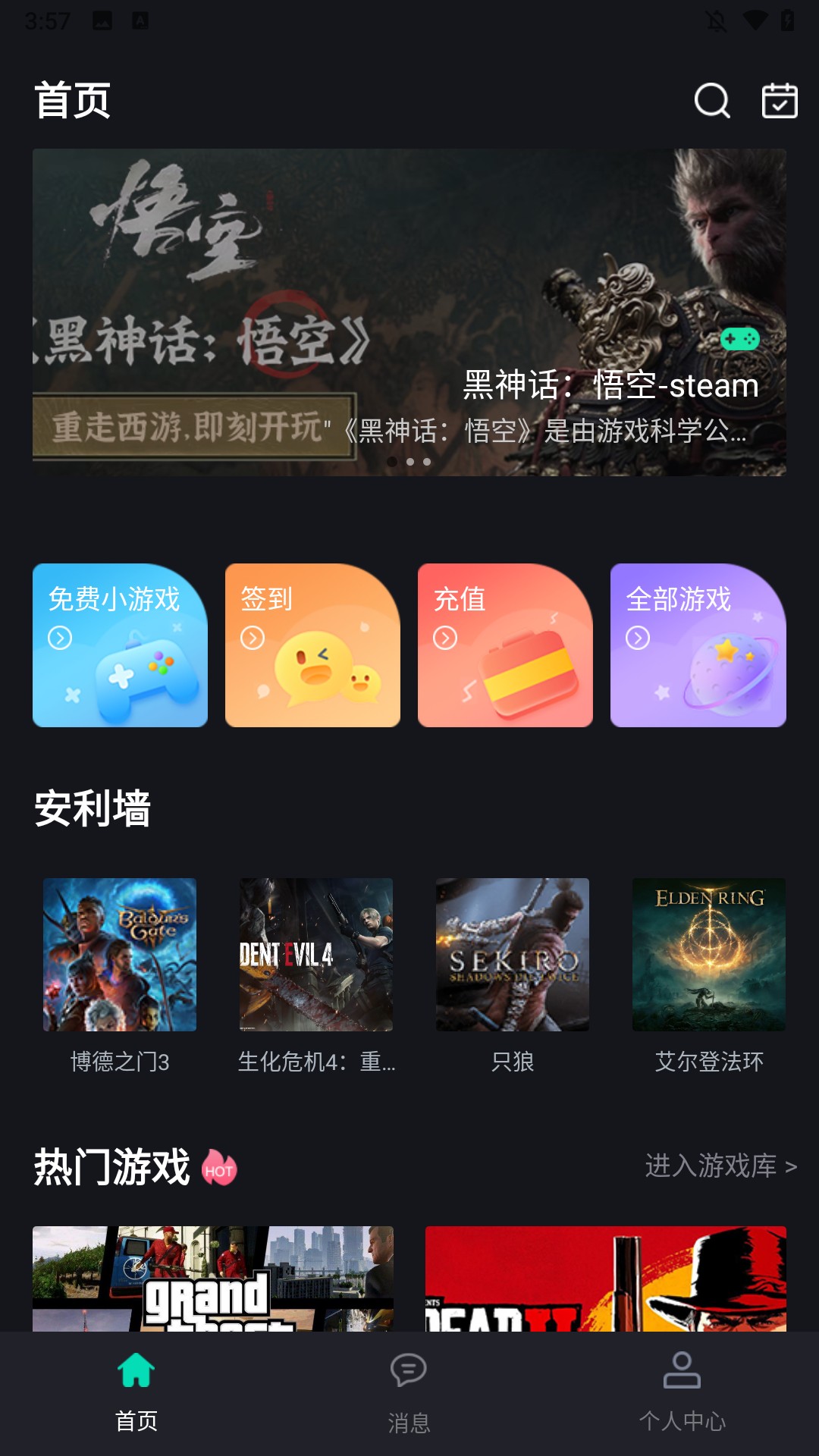Image resolution: width=819 pixels, height=1456 pixels.
Task: Open the 博德之门3 game thumbnail
Action: (x=119, y=955)
